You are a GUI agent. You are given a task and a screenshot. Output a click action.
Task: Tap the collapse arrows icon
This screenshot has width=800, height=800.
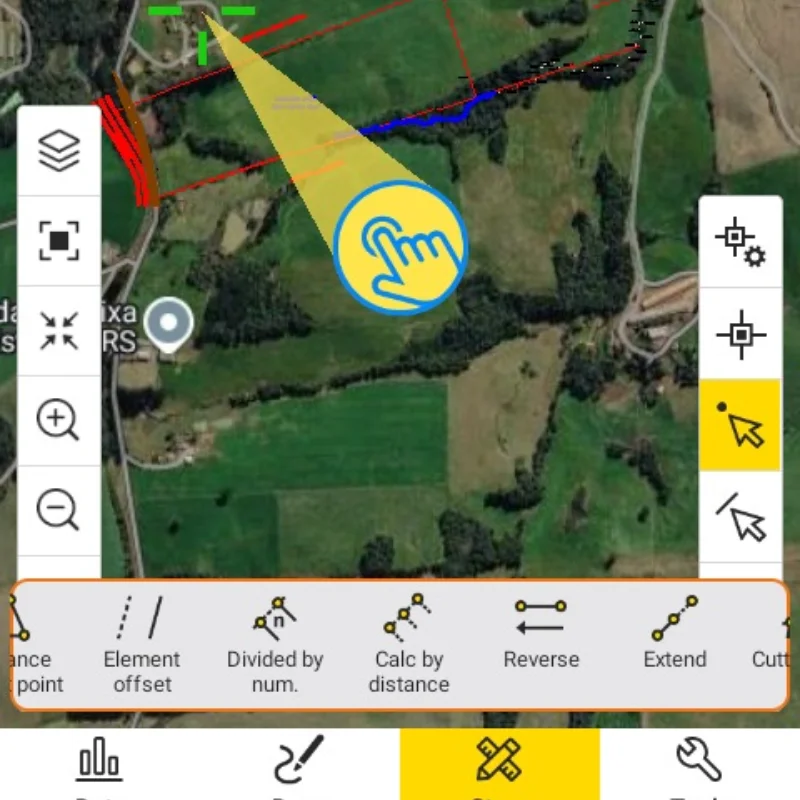[59, 331]
